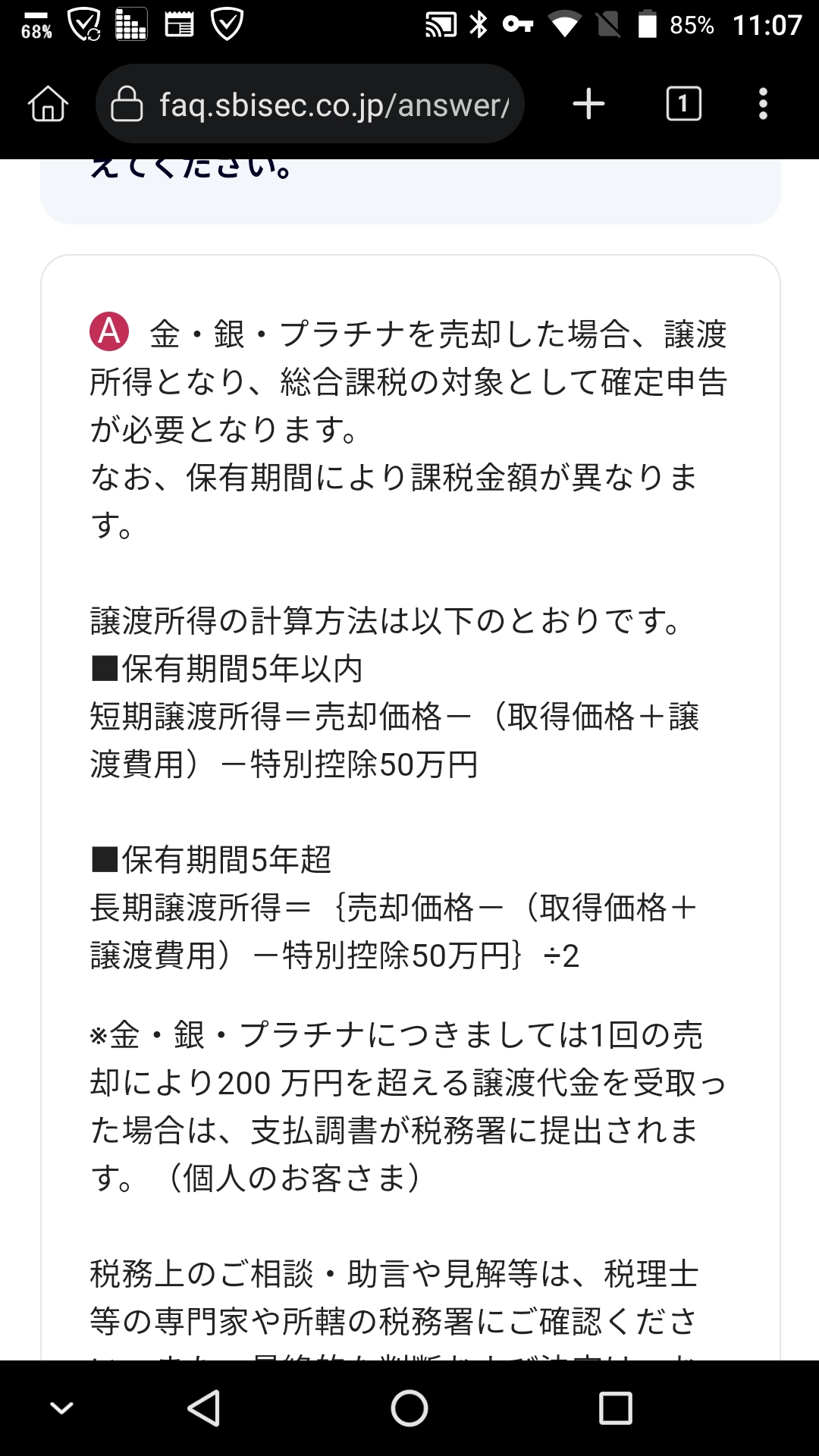Go to the browser home page

[49, 104]
